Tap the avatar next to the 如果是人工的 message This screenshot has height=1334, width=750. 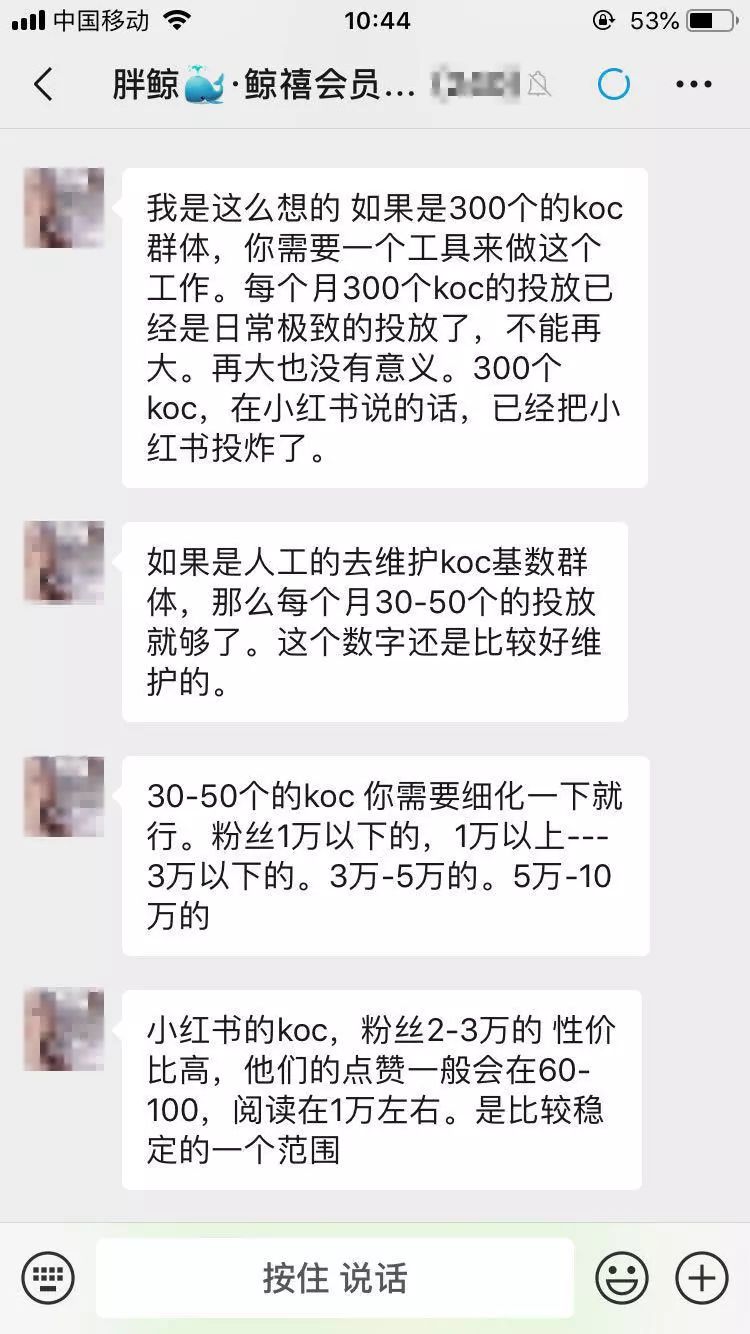click(x=64, y=562)
